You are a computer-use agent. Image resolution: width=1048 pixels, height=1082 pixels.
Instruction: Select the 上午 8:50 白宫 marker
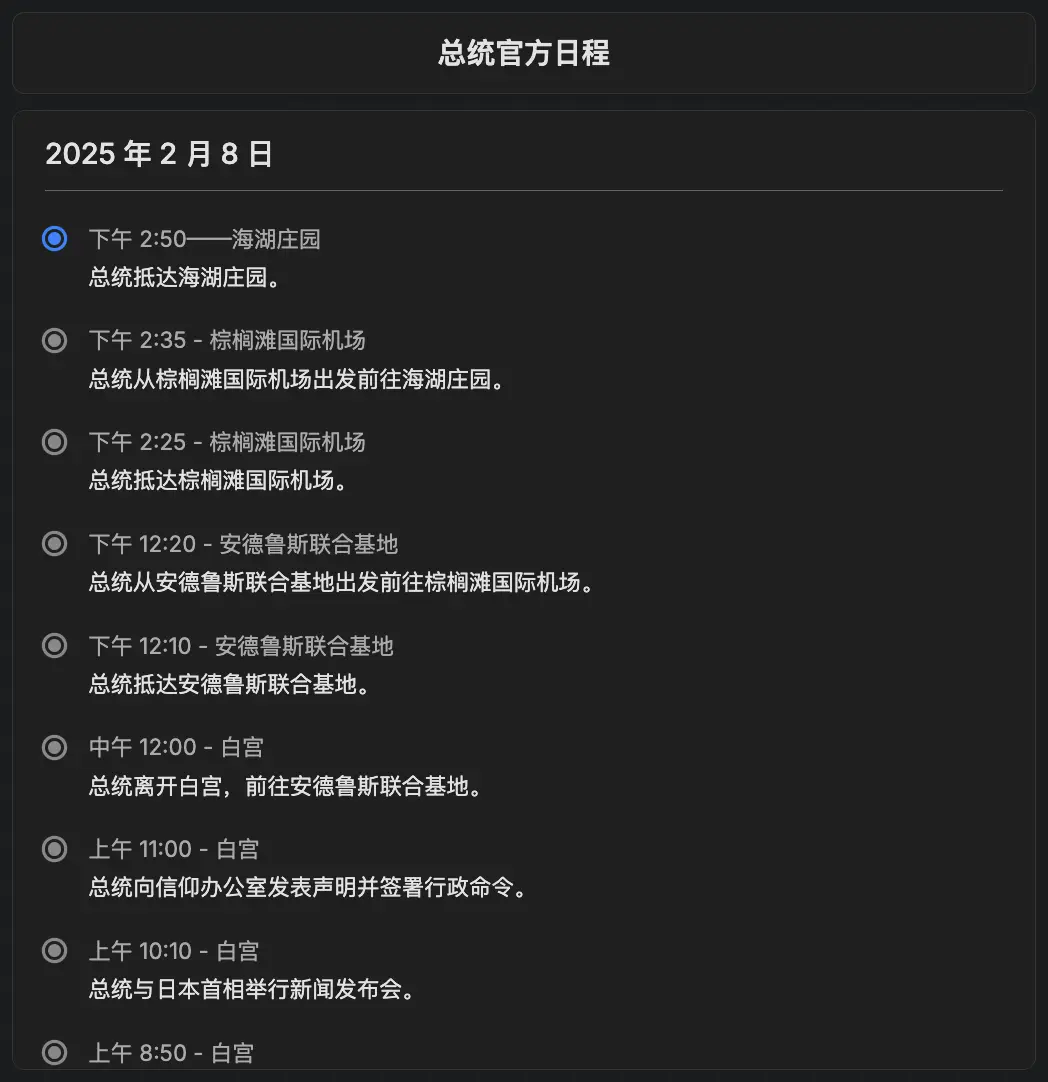pos(55,1052)
